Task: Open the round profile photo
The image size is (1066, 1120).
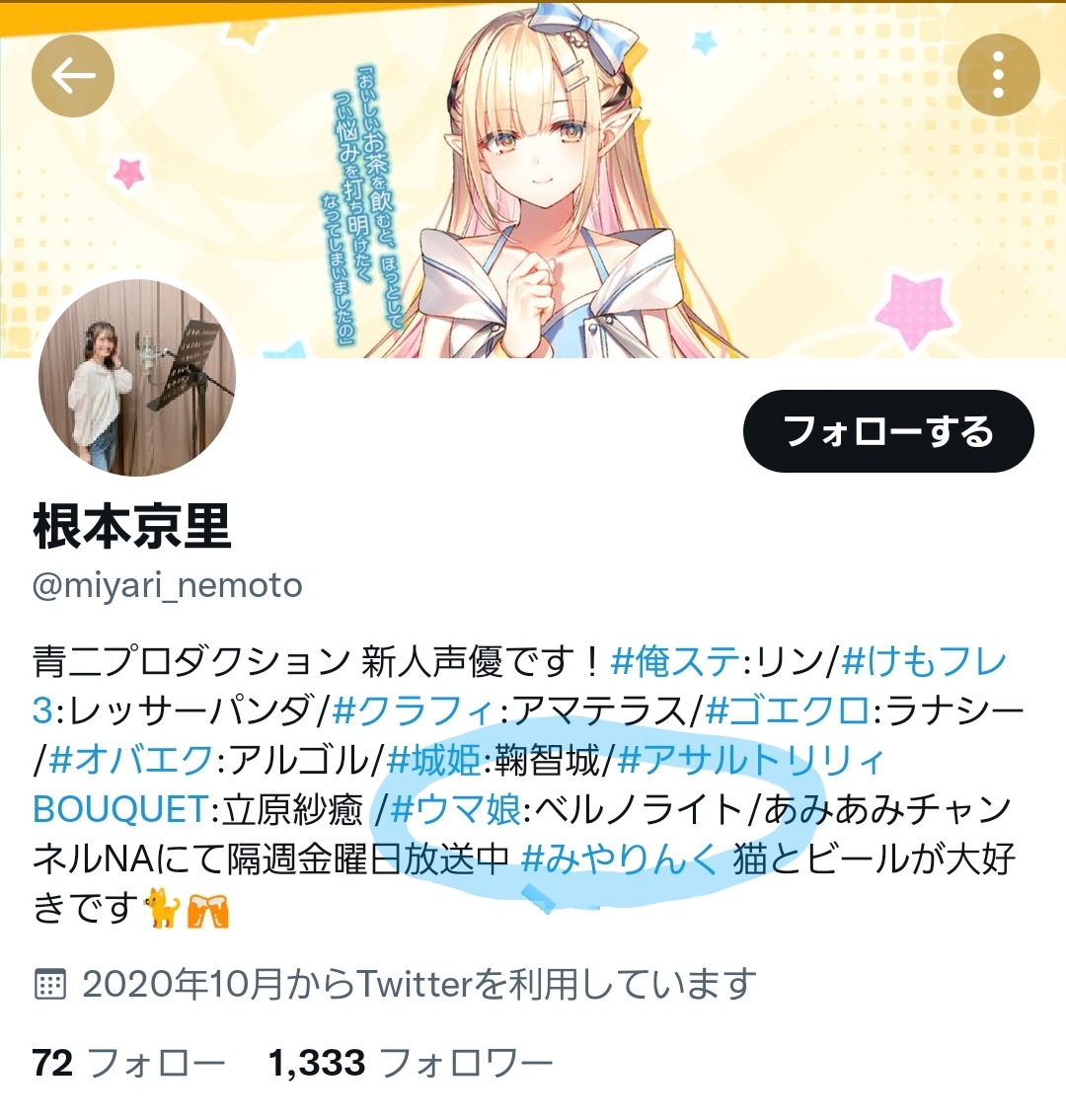Action: [137, 378]
